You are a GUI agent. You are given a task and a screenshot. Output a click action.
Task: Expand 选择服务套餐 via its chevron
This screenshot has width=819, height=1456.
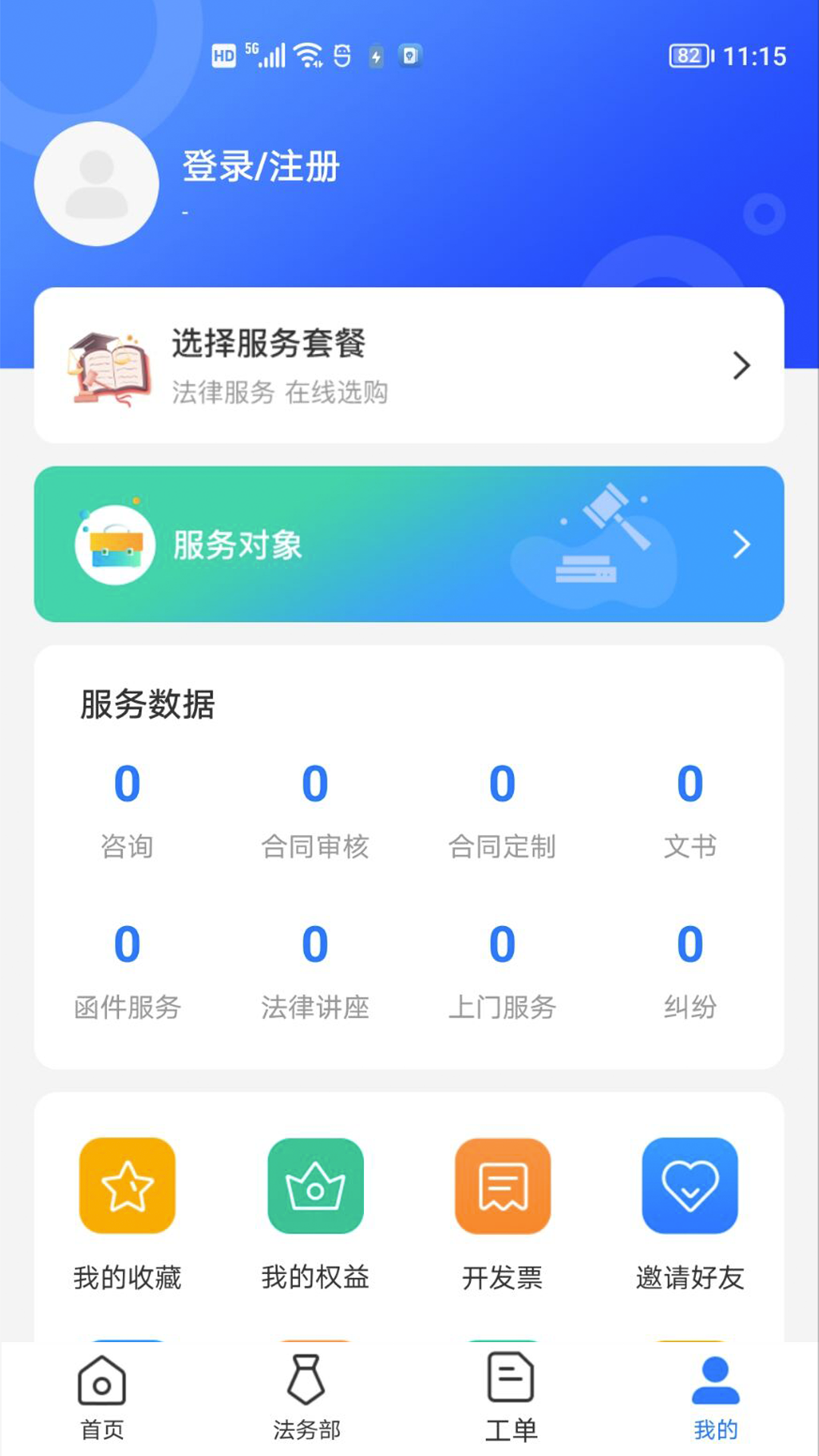[739, 366]
